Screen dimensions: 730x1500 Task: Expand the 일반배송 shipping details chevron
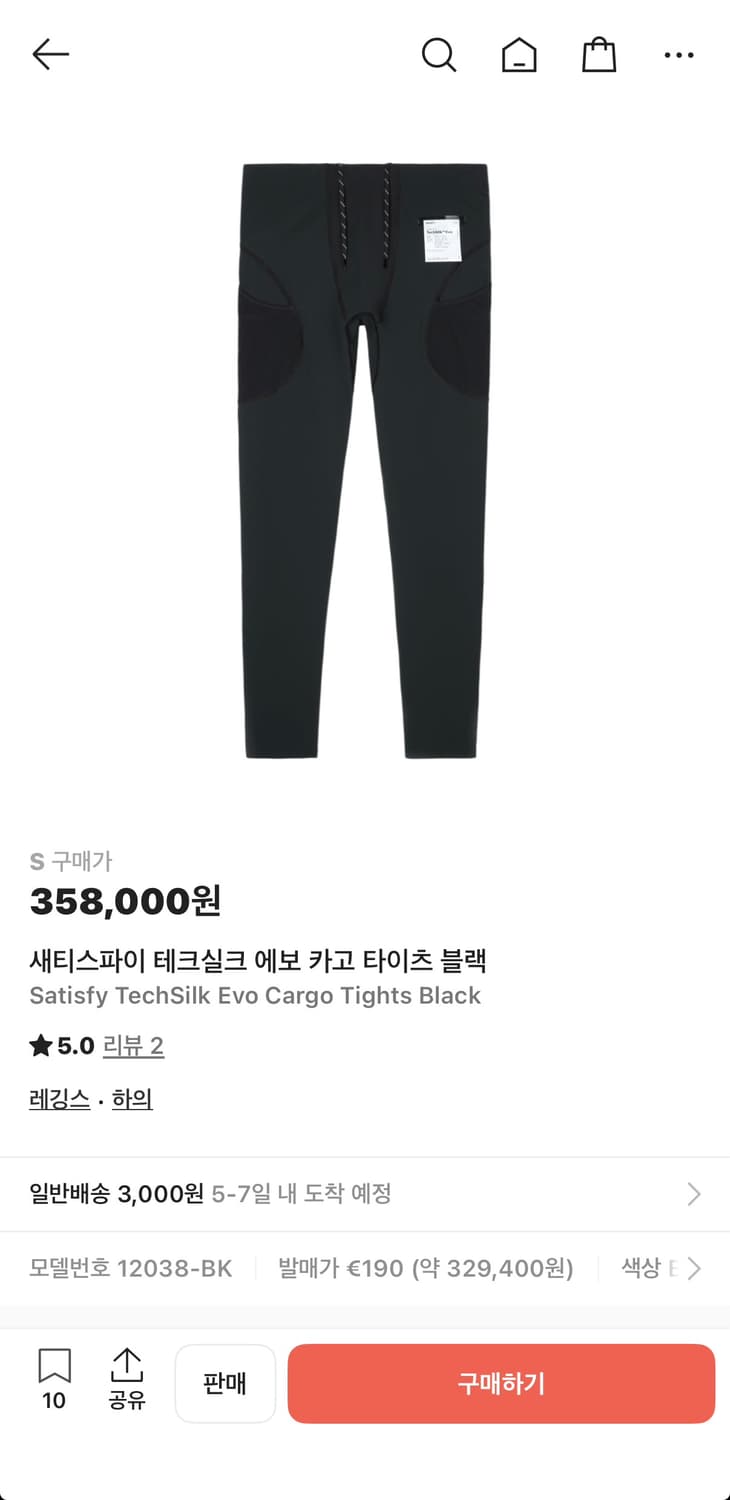coord(694,1193)
